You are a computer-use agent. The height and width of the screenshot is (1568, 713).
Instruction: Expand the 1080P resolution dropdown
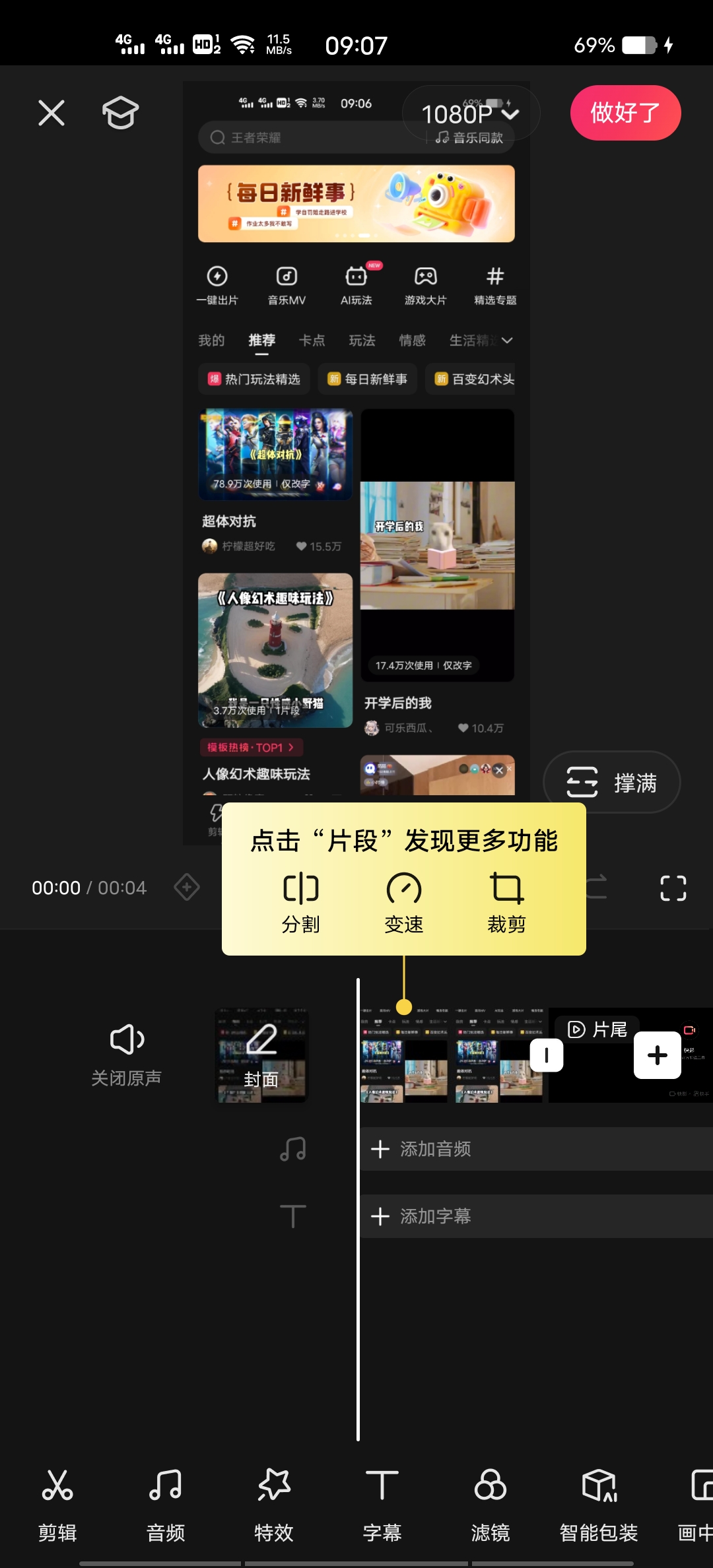[471, 114]
